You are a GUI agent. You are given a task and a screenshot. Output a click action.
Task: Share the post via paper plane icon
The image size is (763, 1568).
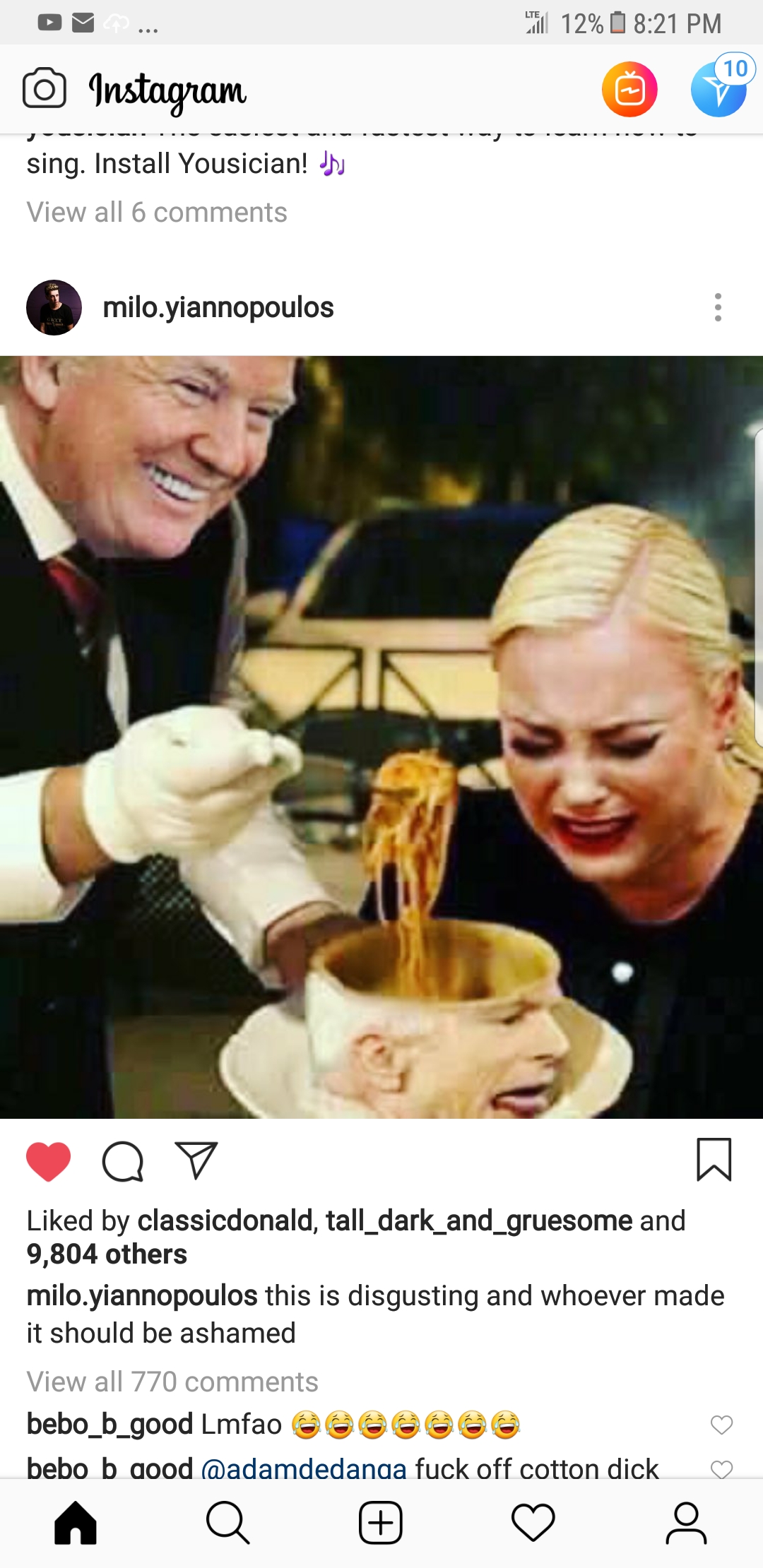click(196, 1160)
